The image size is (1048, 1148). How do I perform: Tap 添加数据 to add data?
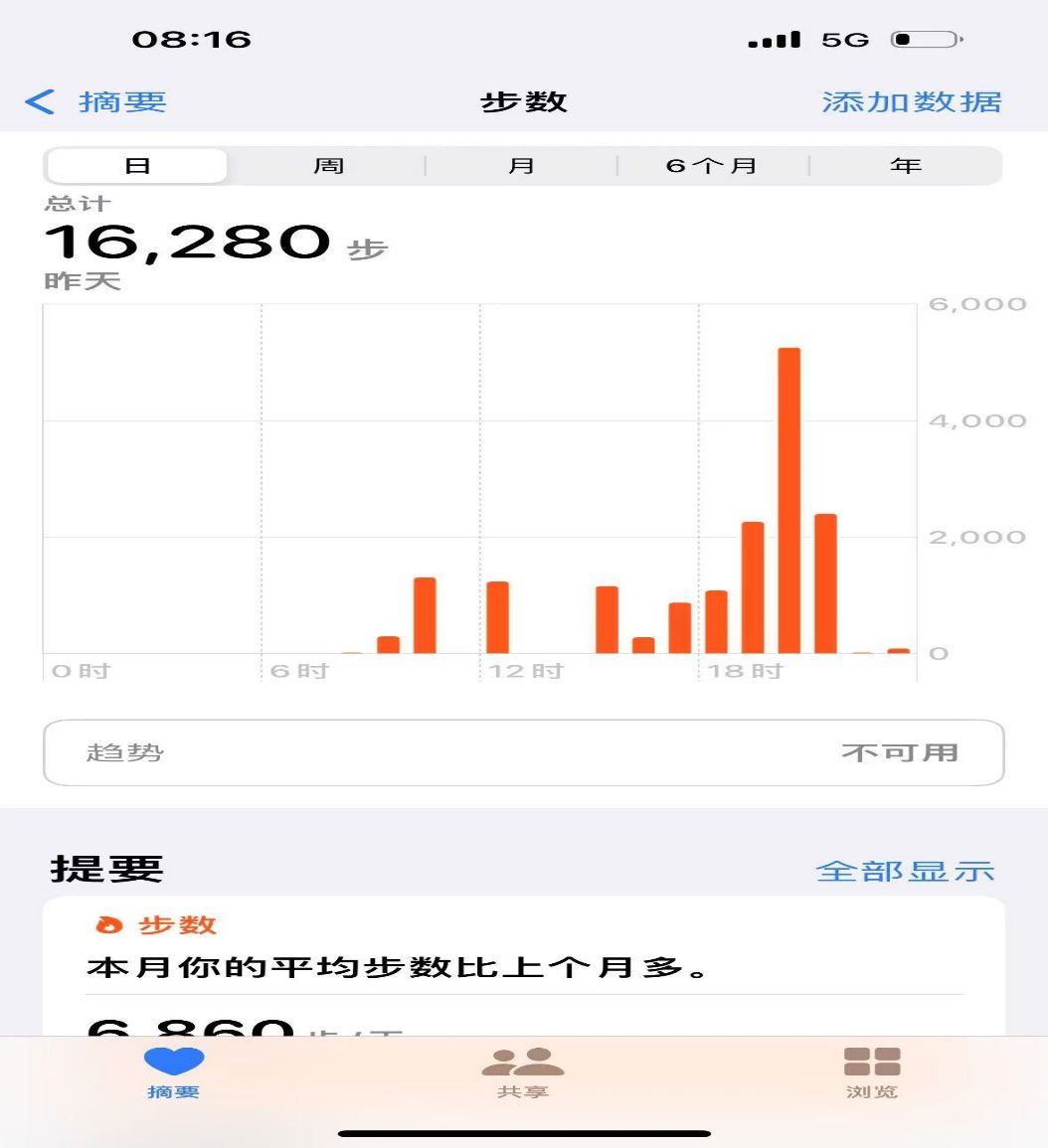(x=911, y=101)
